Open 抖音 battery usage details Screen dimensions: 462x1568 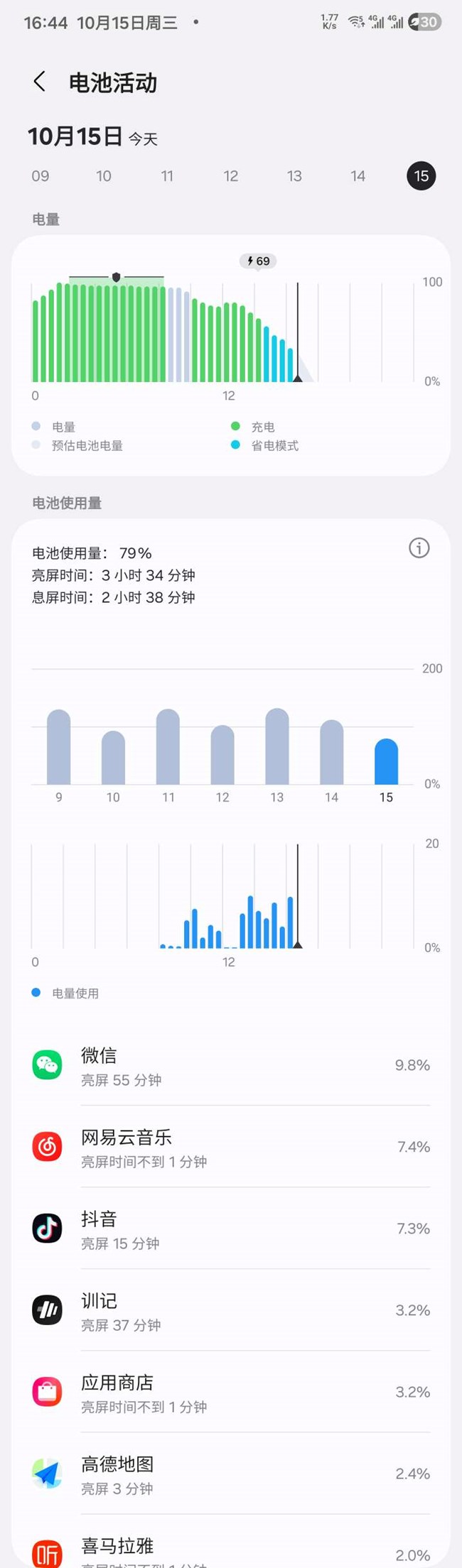pos(231,1229)
